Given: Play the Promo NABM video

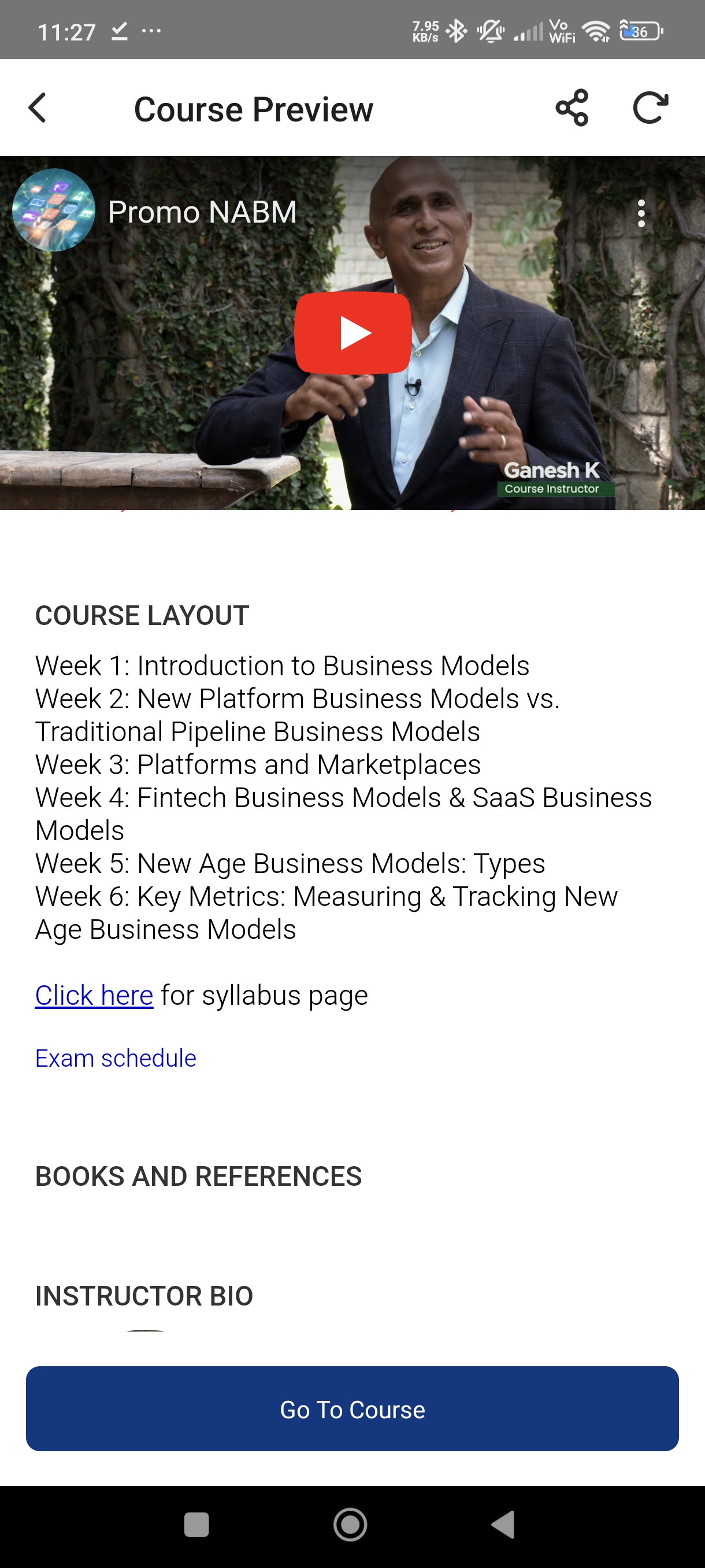Looking at the screenshot, I should tap(353, 333).
